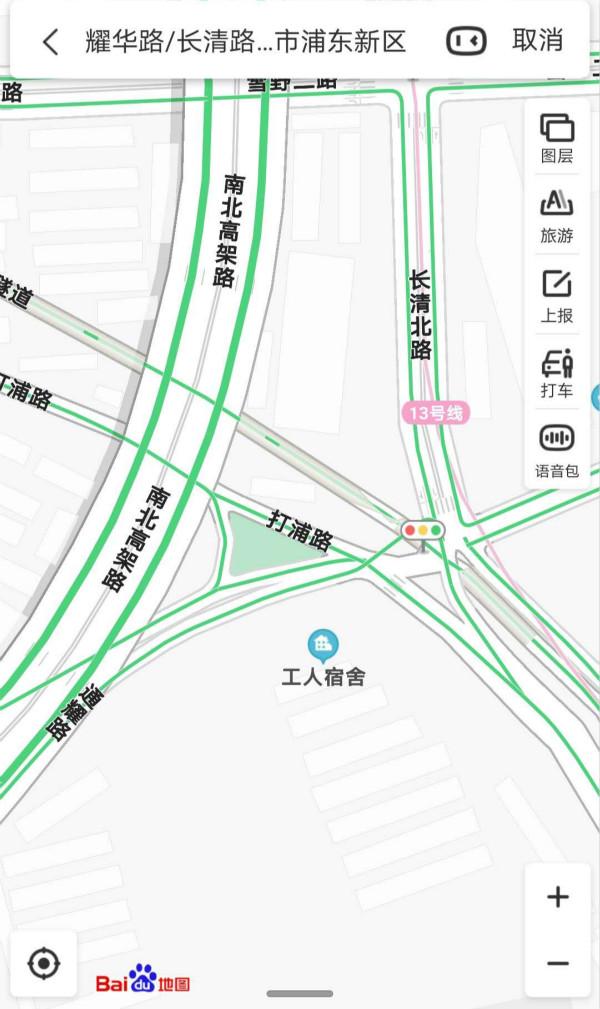Open the 图层 map layers panel
This screenshot has width=600, height=1009.
[x=557, y=138]
